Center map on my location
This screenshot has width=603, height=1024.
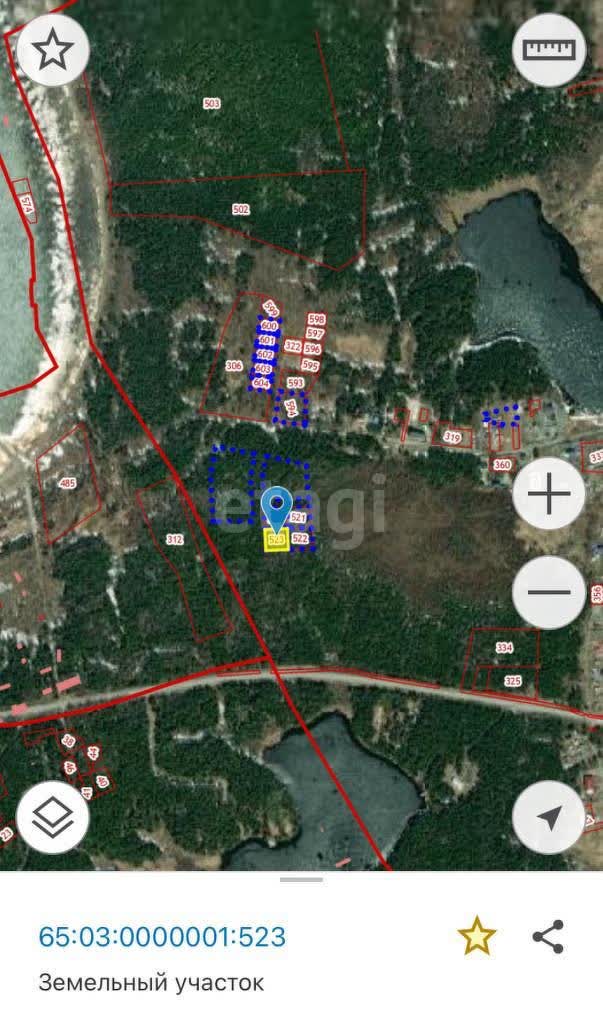[x=549, y=817]
